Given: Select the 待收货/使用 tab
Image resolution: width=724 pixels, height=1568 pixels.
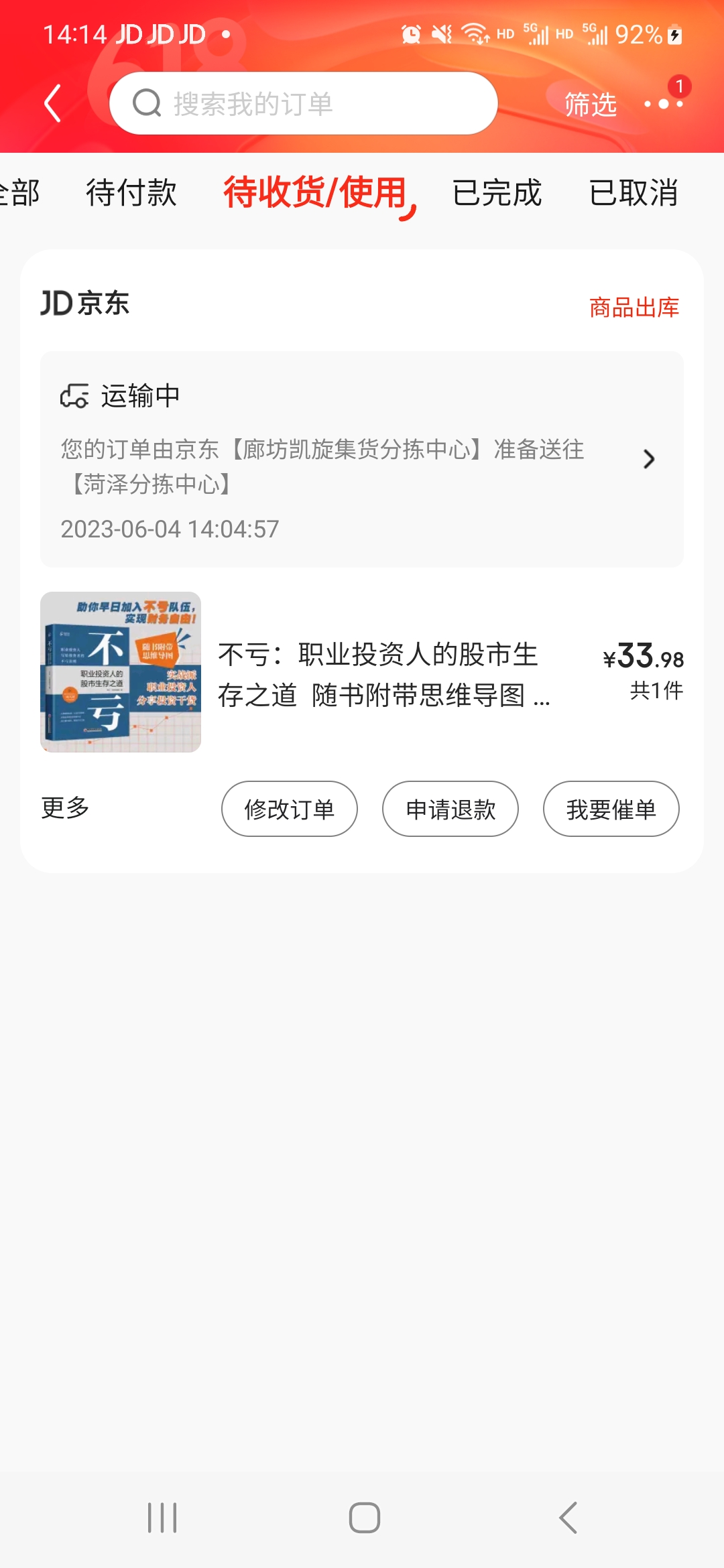Looking at the screenshot, I should tap(315, 193).
